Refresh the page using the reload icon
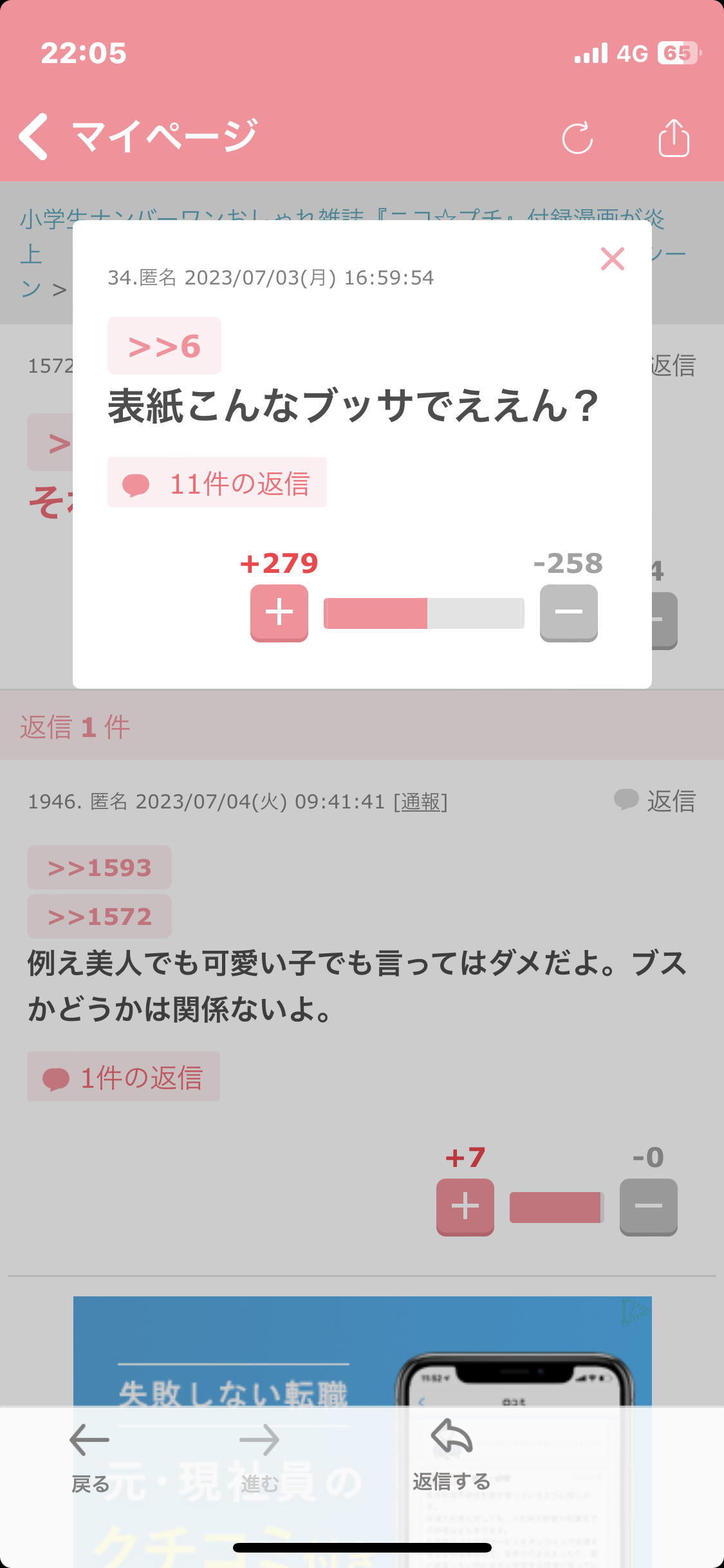The width and height of the screenshot is (724, 1568). pyautogui.click(x=577, y=138)
